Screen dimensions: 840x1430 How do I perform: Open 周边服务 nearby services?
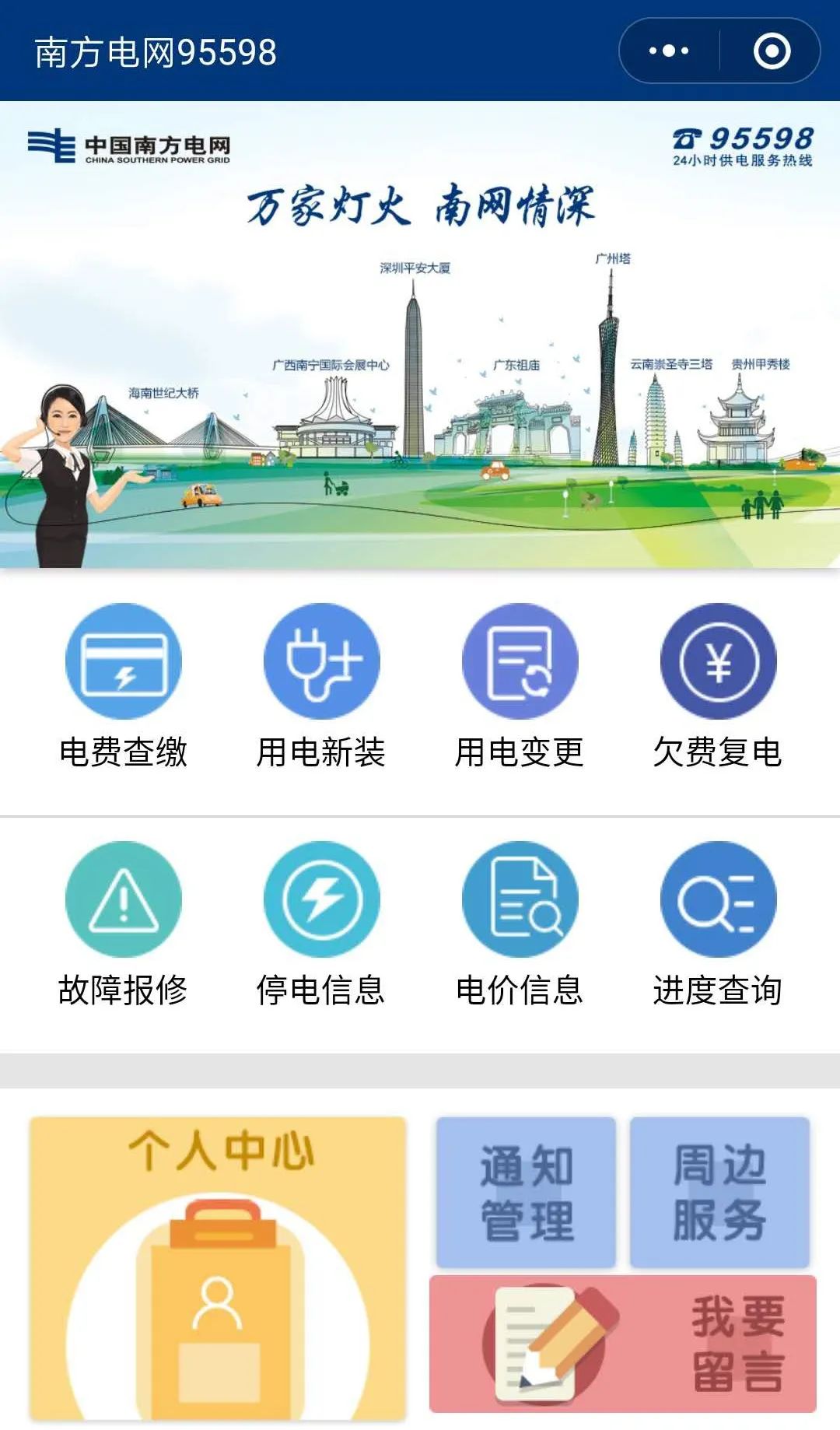click(x=719, y=1193)
